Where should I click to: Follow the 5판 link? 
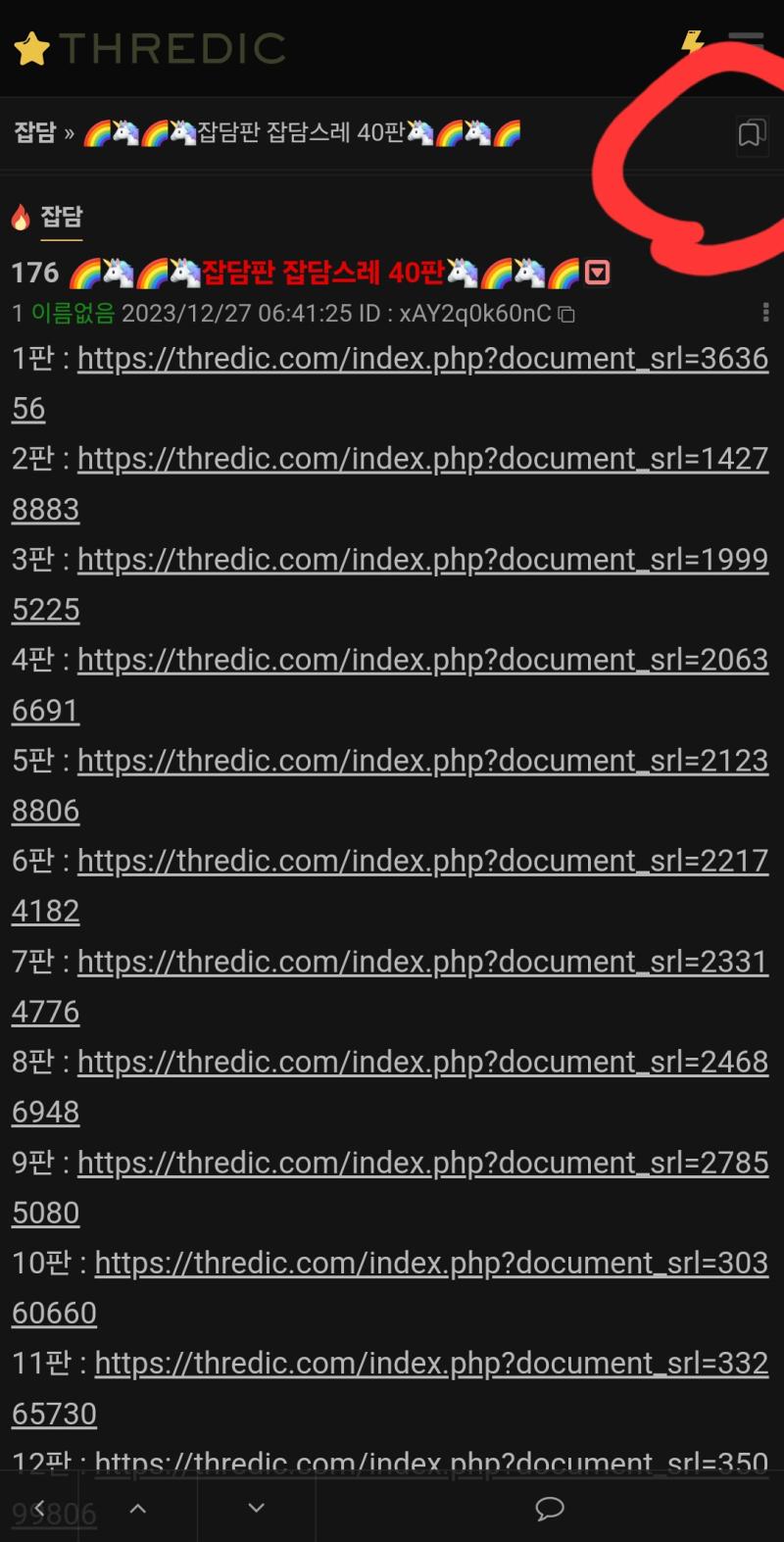(x=390, y=785)
